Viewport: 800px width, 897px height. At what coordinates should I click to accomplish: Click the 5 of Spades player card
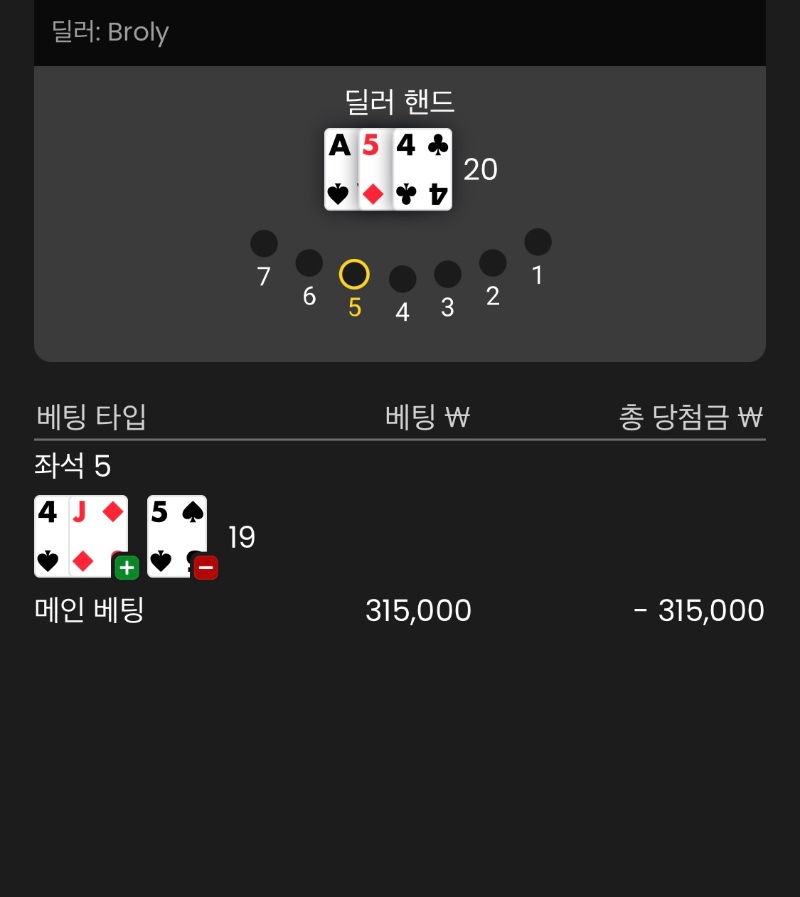[176, 530]
